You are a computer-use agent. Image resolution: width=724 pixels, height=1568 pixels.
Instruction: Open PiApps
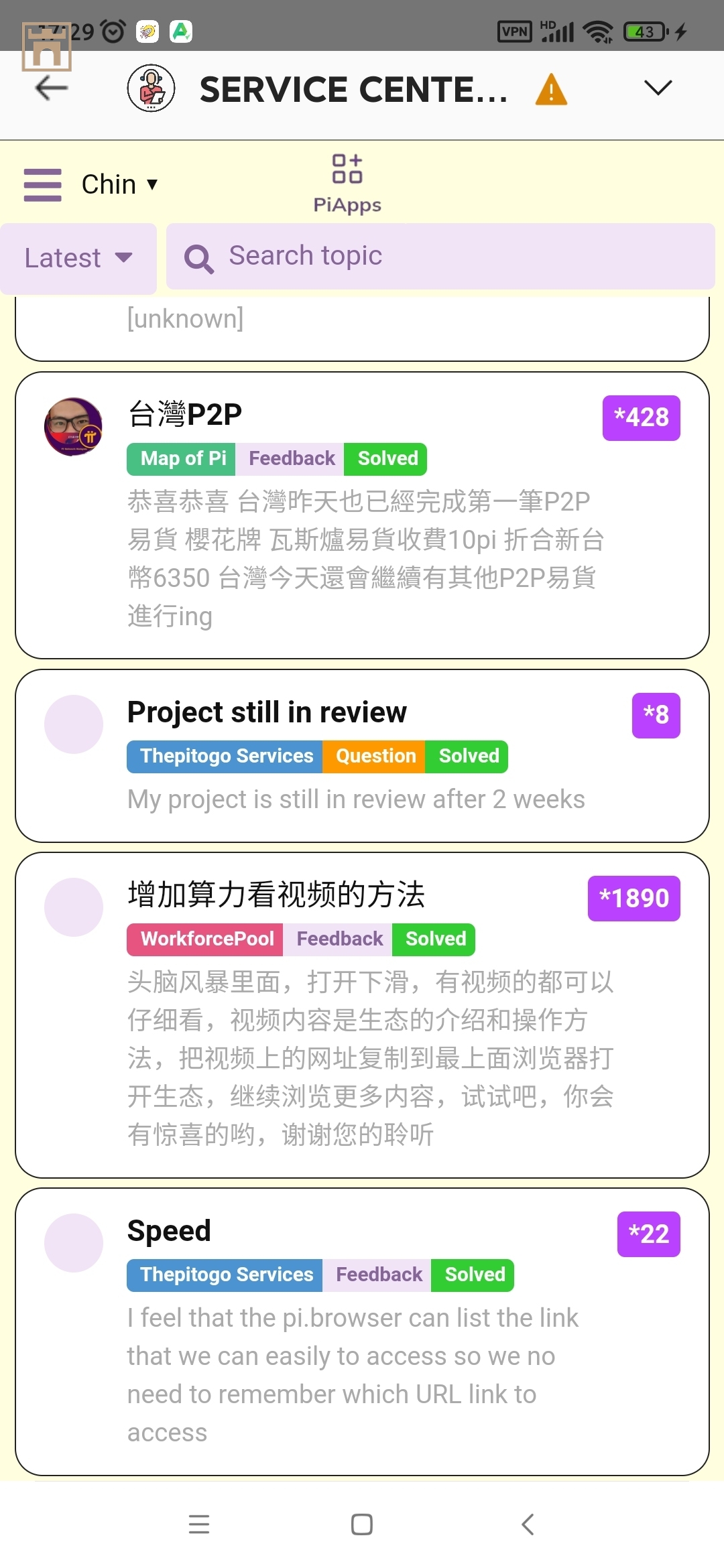click(347, 184)
